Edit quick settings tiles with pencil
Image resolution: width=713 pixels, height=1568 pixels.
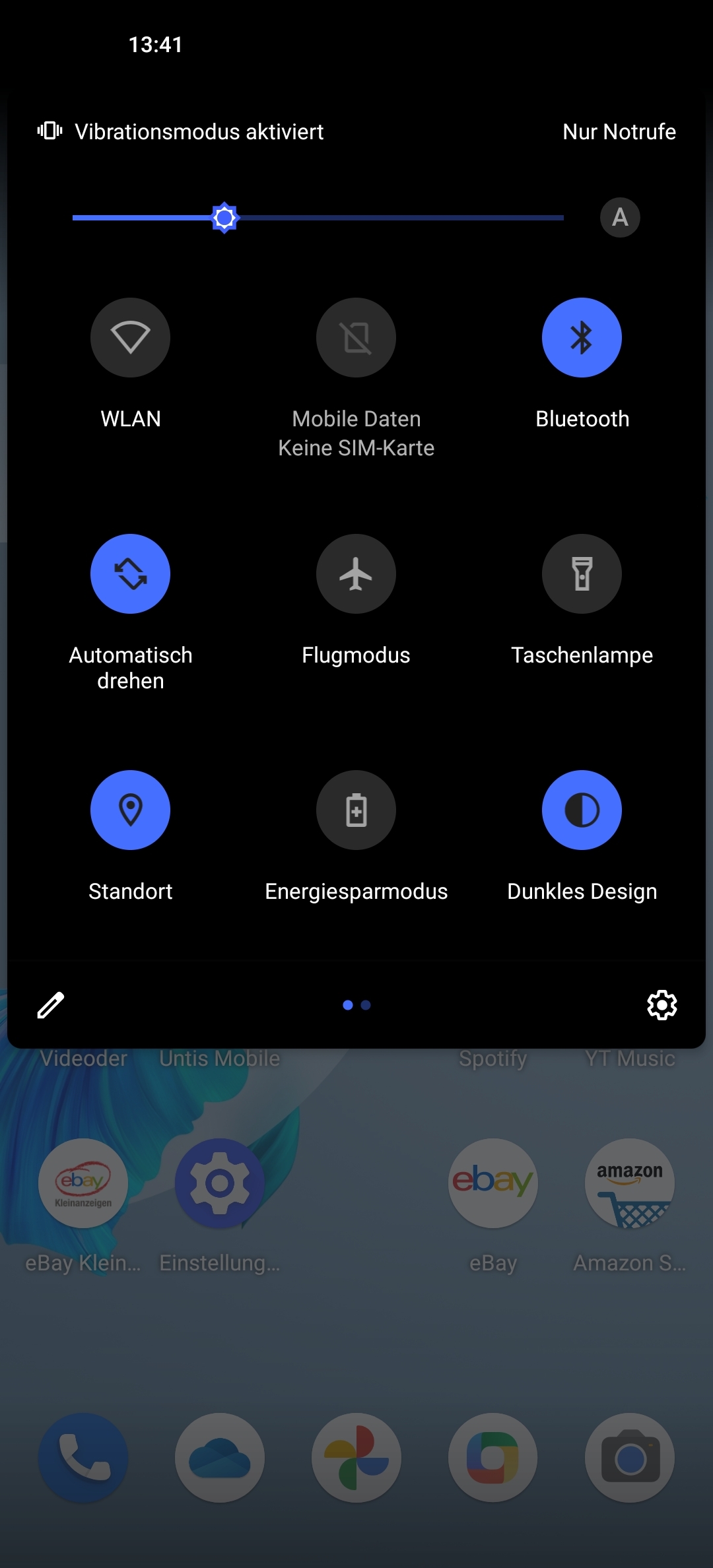click(51, 1005)
